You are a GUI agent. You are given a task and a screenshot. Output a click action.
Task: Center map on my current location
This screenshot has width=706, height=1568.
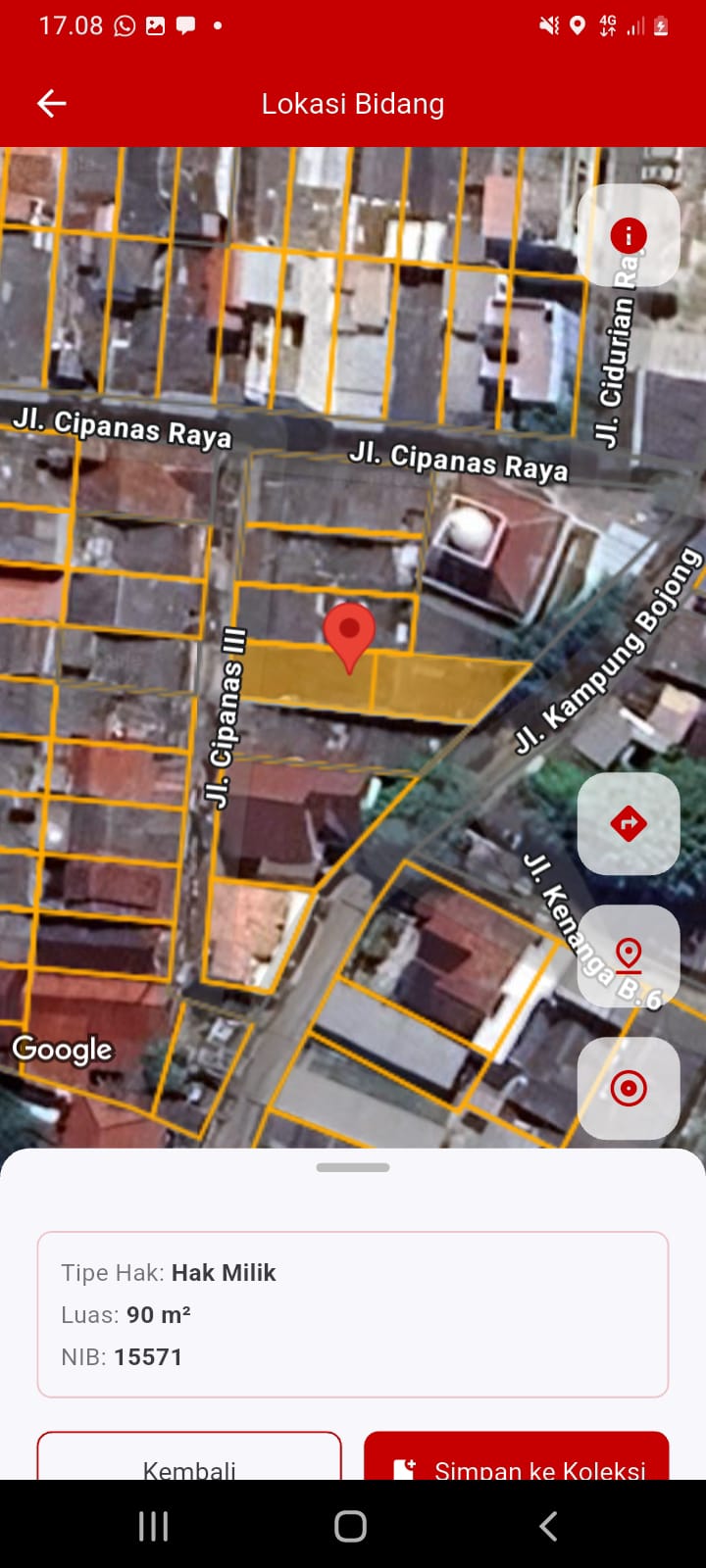coord(629,1088)
